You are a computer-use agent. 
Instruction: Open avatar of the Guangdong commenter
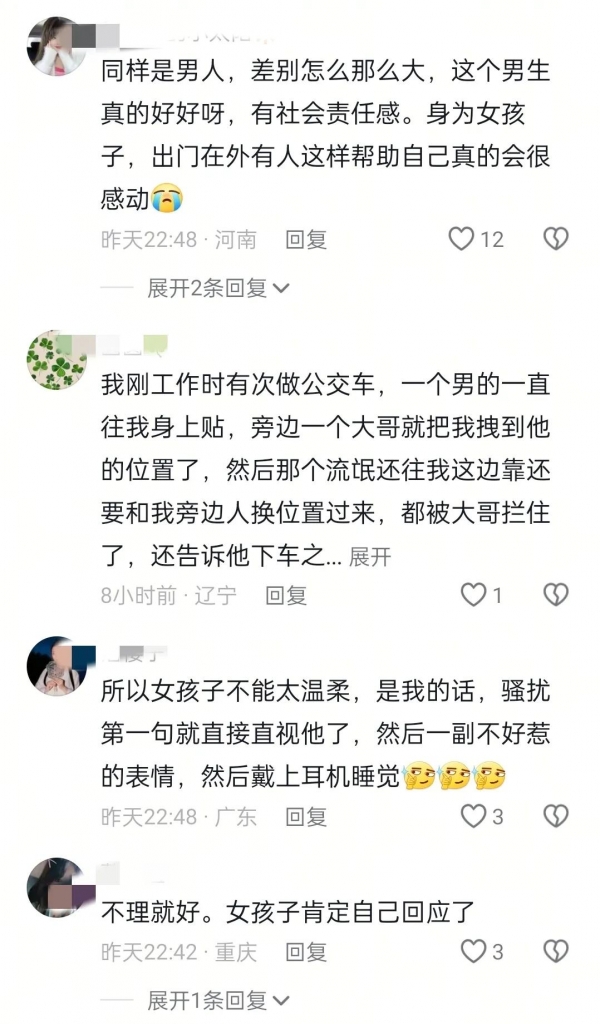pos(56,665)
